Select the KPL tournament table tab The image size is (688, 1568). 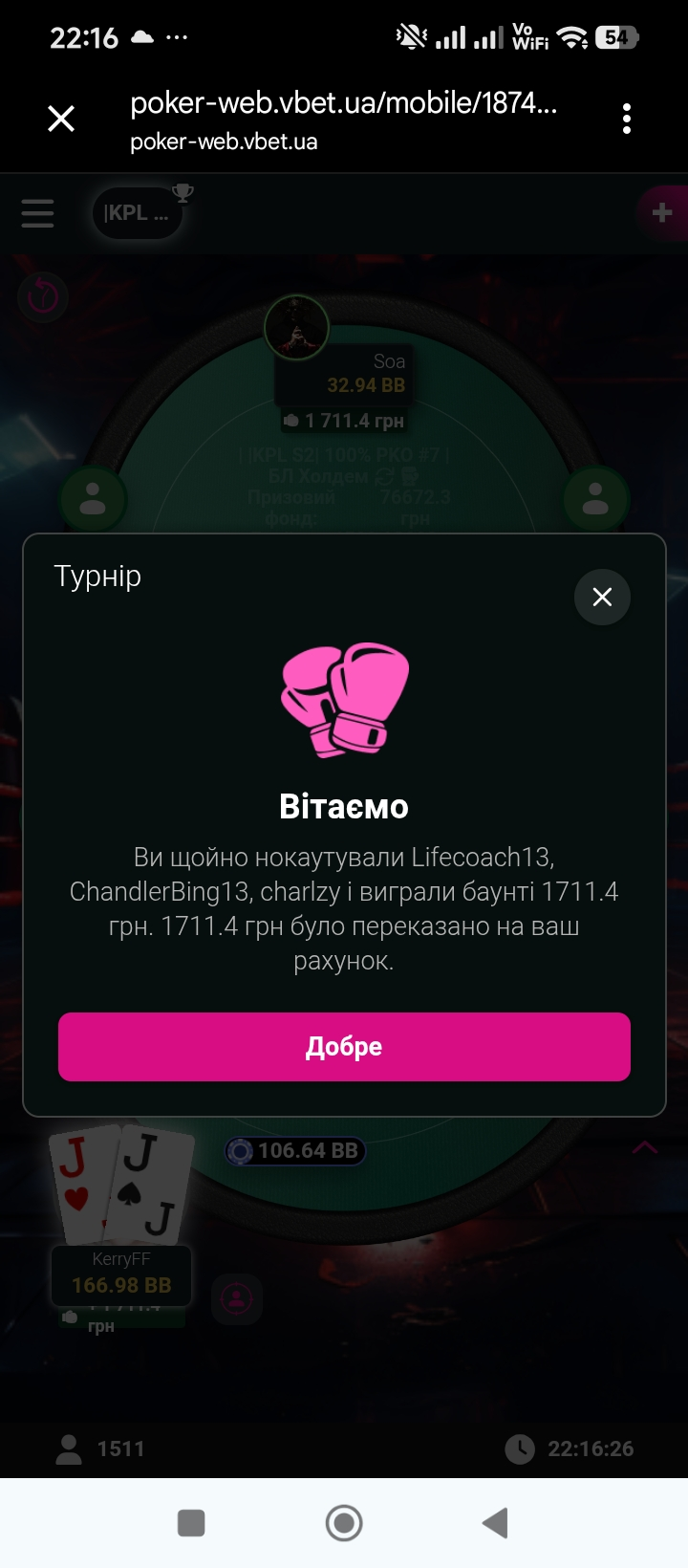tap(137, 212)
